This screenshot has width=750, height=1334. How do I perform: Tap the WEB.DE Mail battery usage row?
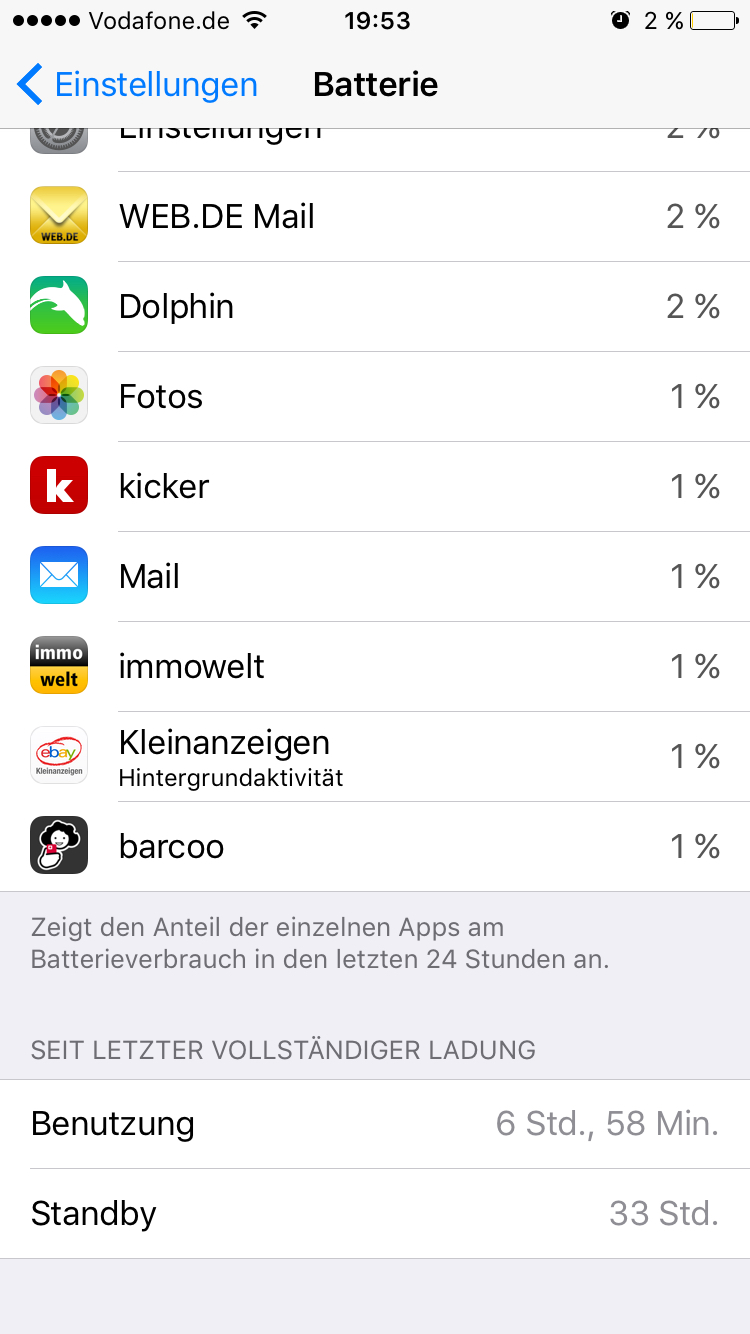pos(375,216)
